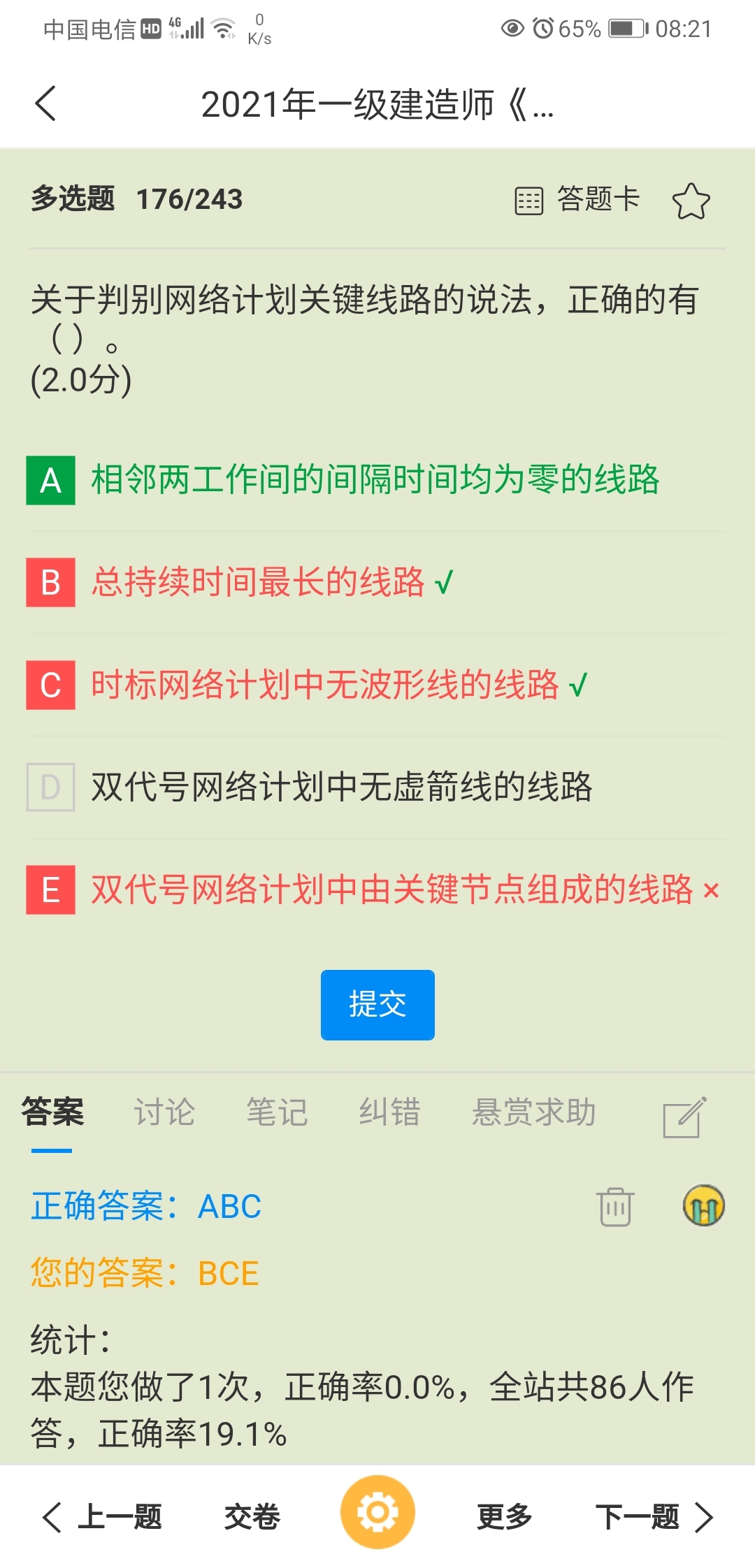
Task: Tap the blue 提交 submit button
Action: 377,1005
